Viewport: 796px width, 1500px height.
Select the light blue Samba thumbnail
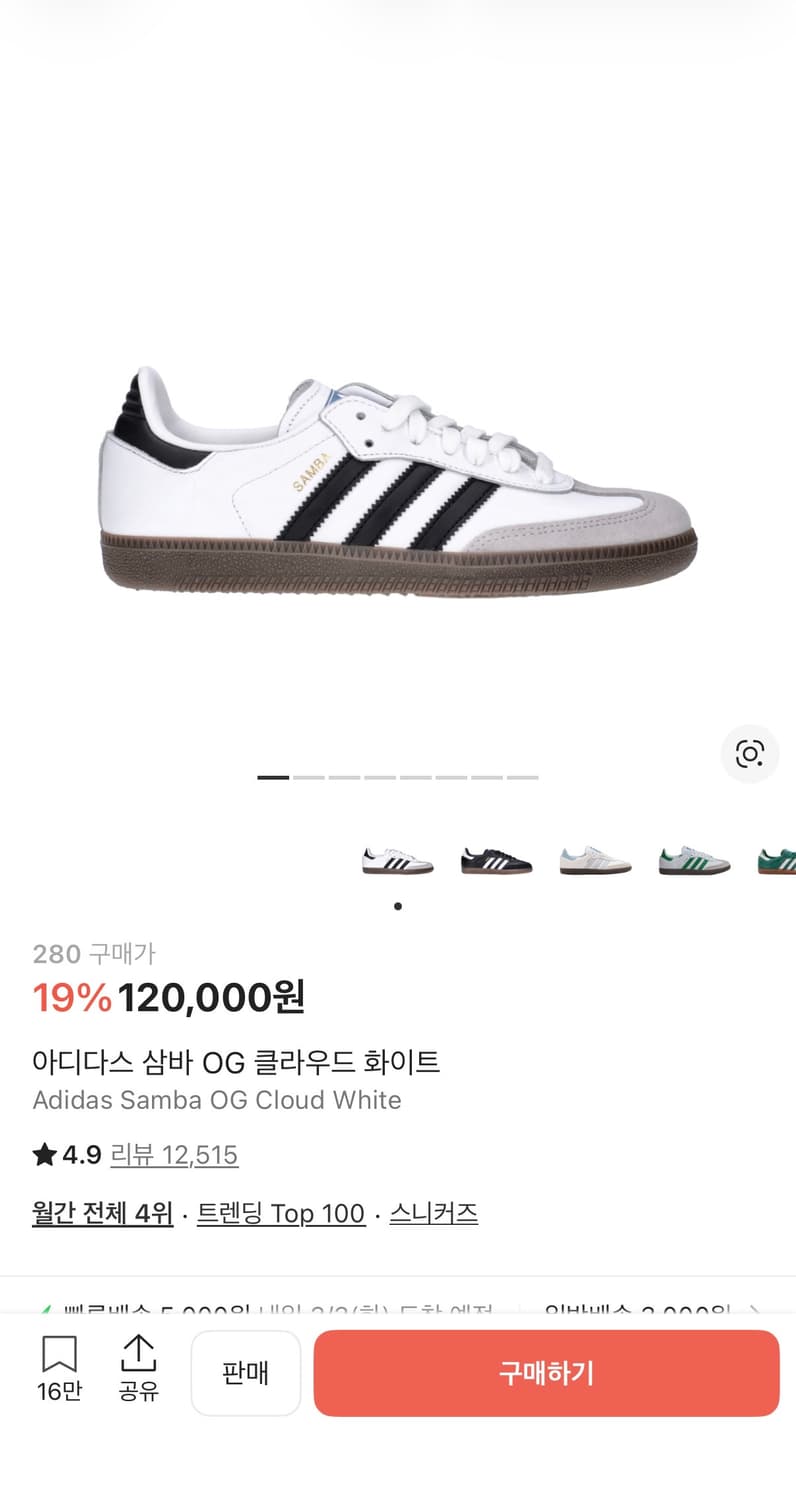pos(595,858)
